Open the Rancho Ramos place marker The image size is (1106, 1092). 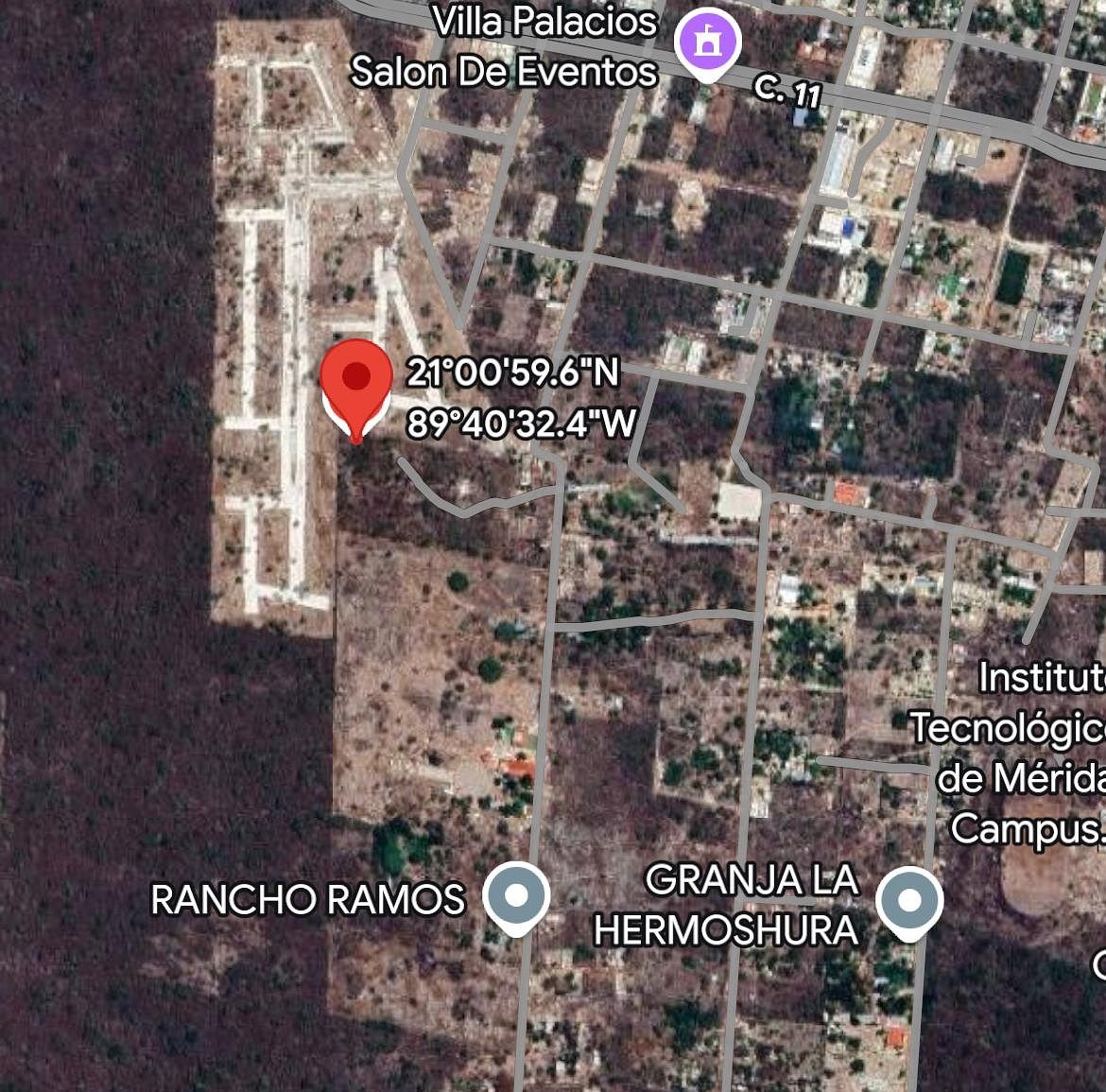coord(516,895)
